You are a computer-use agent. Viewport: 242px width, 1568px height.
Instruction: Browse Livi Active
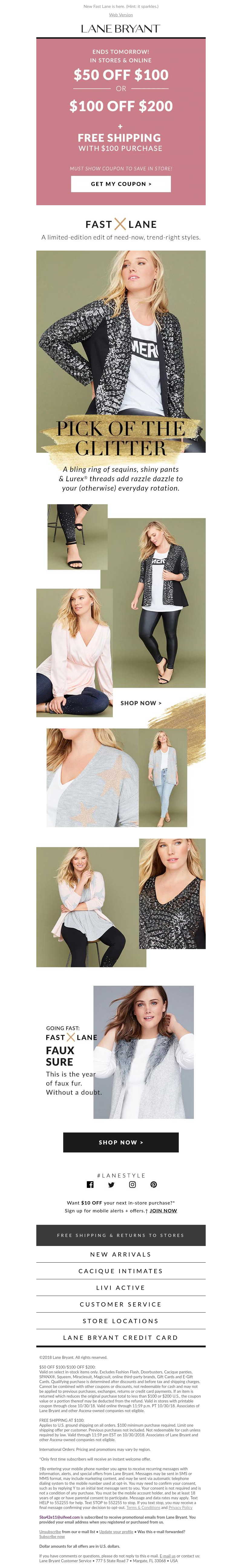tap(120, 1287)
